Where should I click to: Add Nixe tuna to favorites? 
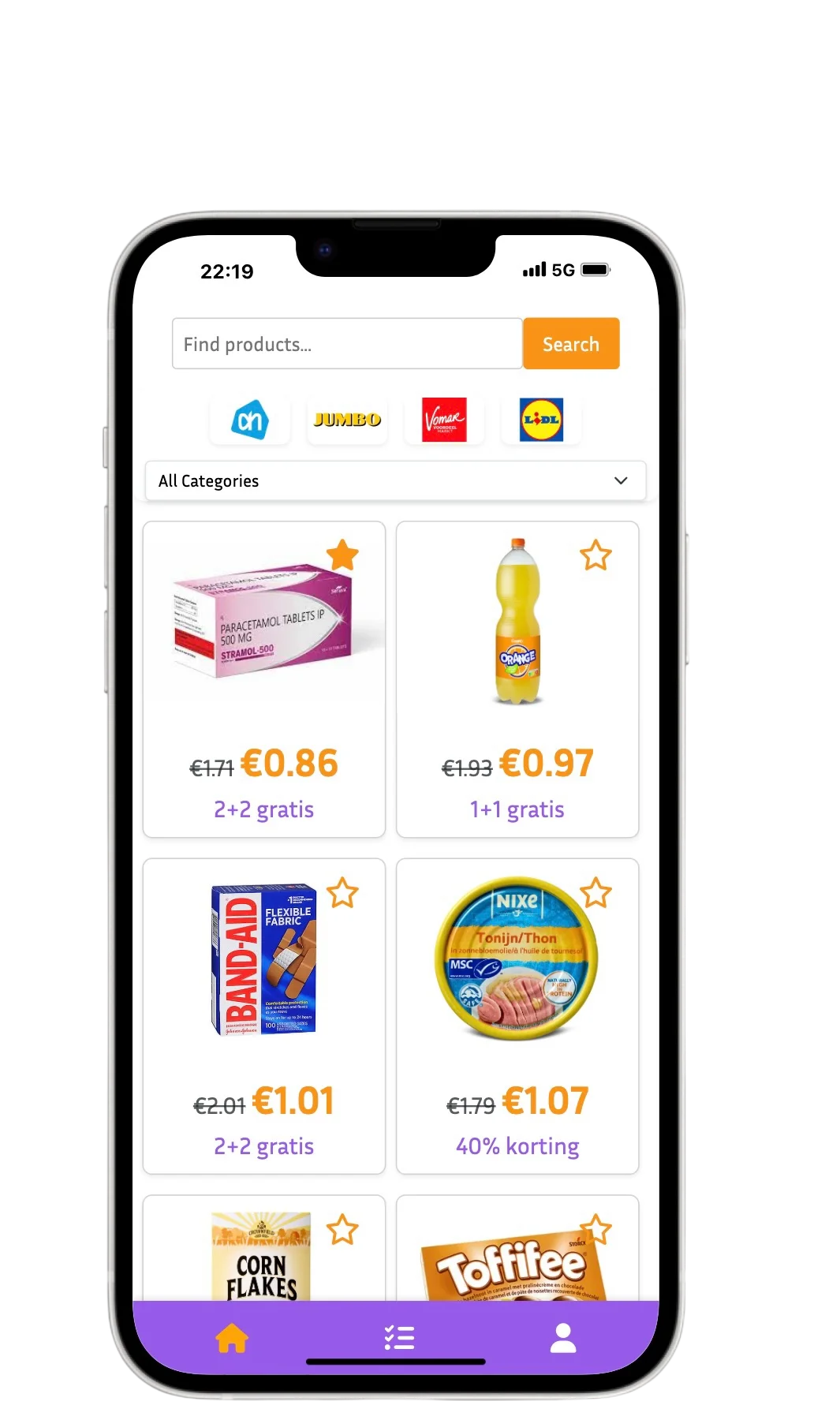tap(595, 893)
